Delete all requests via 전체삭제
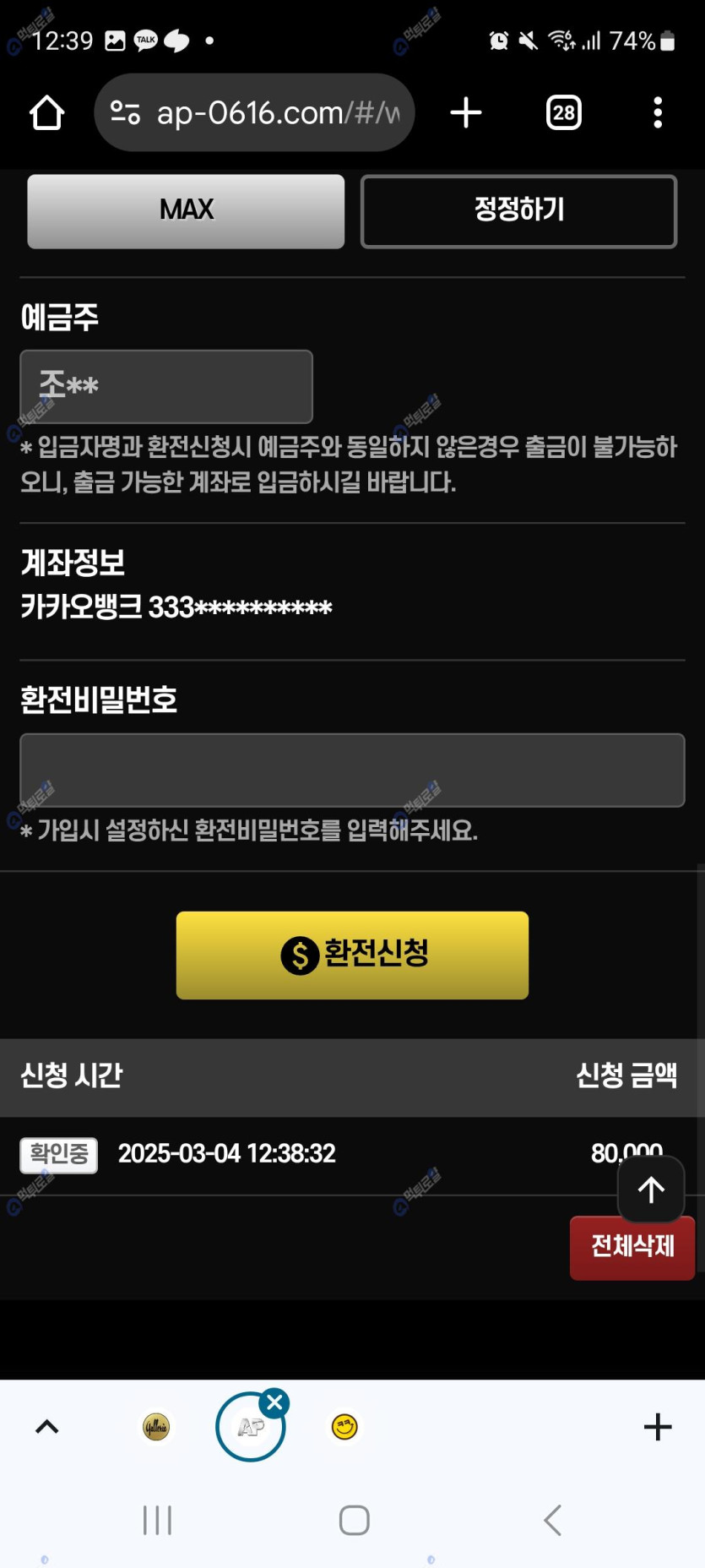 (632, 1247)
